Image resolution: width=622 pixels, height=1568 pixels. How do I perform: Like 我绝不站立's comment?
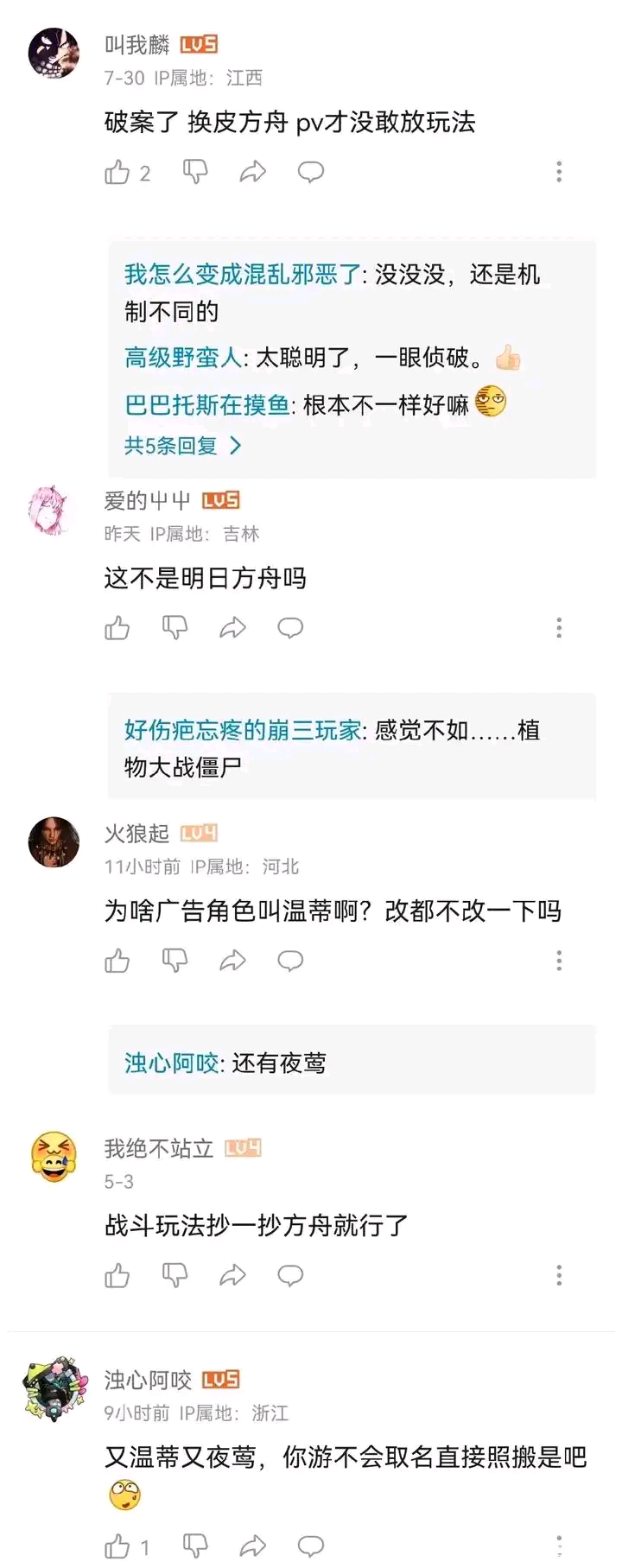point(117,1275)
